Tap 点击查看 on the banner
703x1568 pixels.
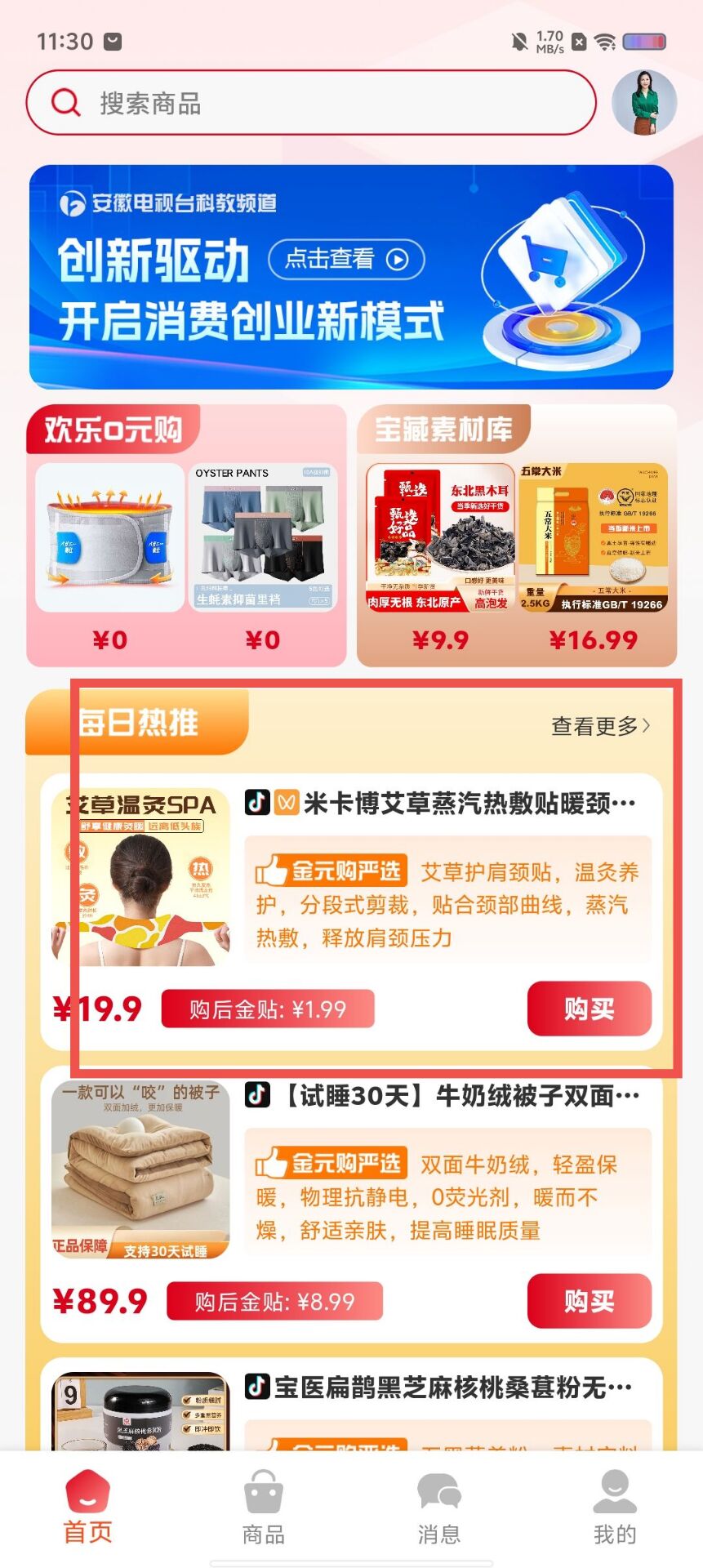(x=346, y=259)
